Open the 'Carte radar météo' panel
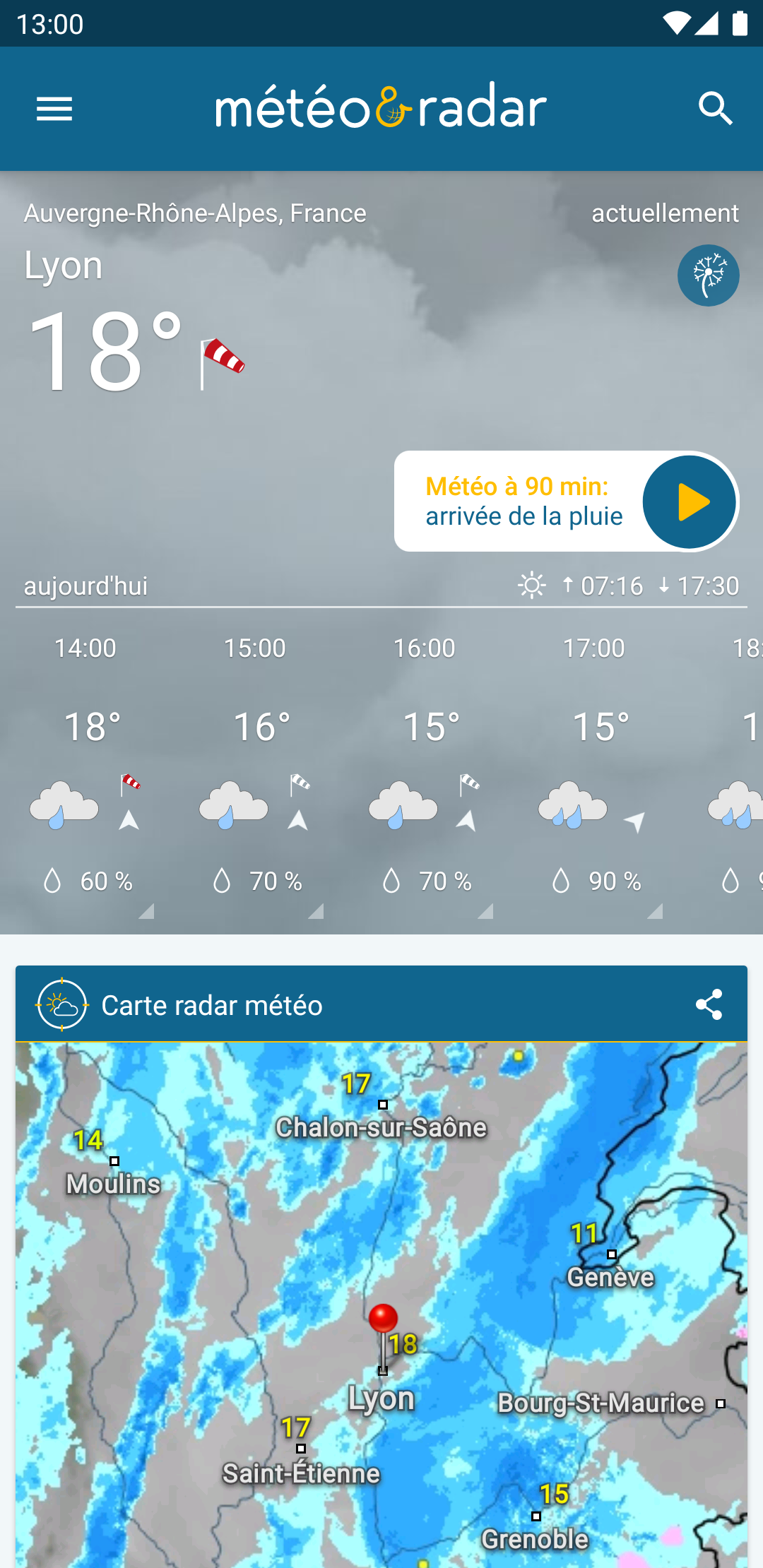 coord(212,1004)
